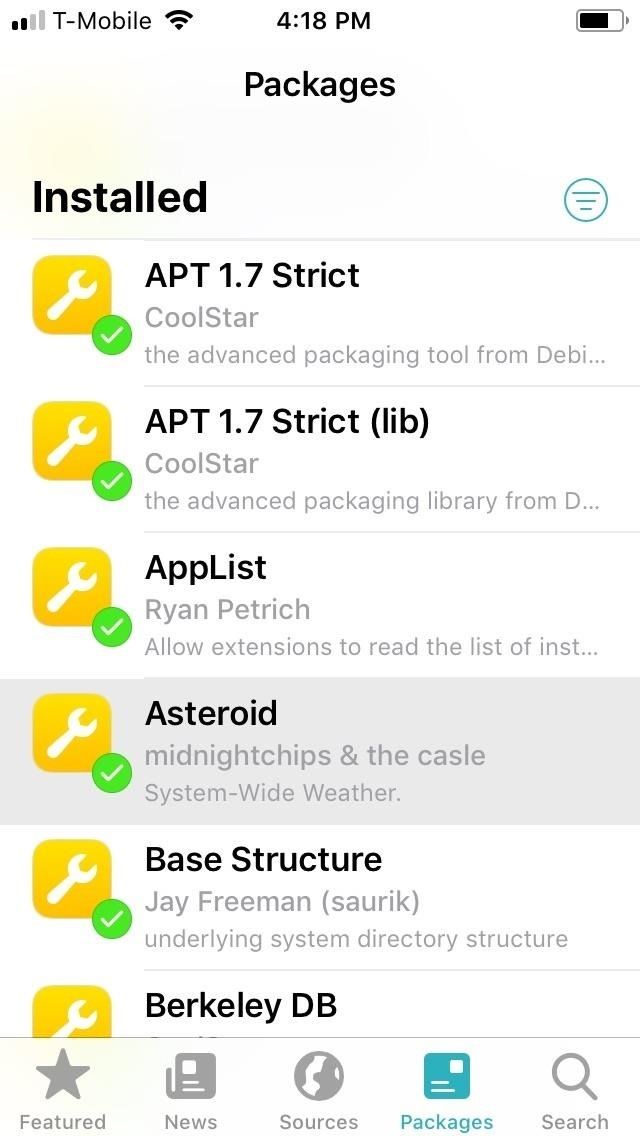
Task: Select the Packages tab
Action: tap(447, 1092)
